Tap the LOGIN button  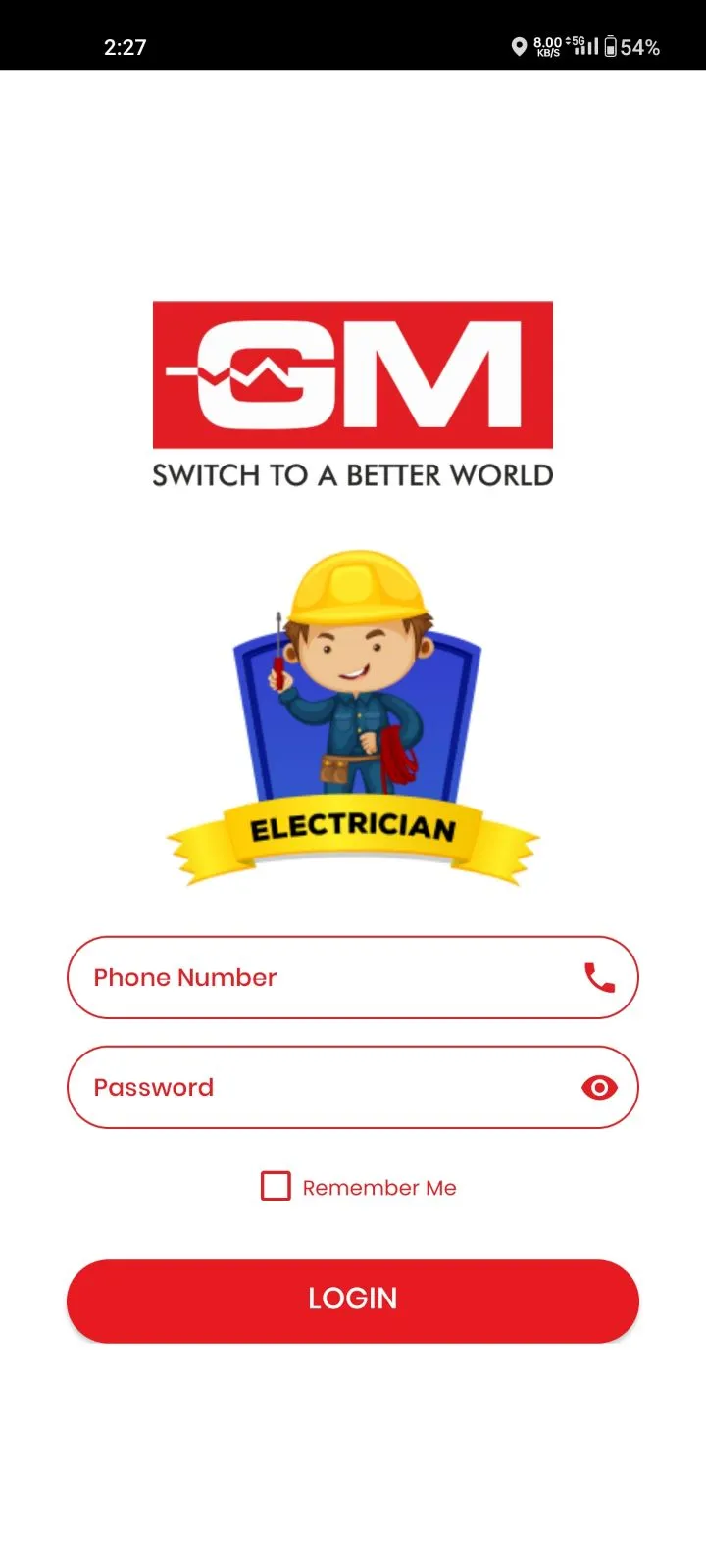pos(353,1300)
